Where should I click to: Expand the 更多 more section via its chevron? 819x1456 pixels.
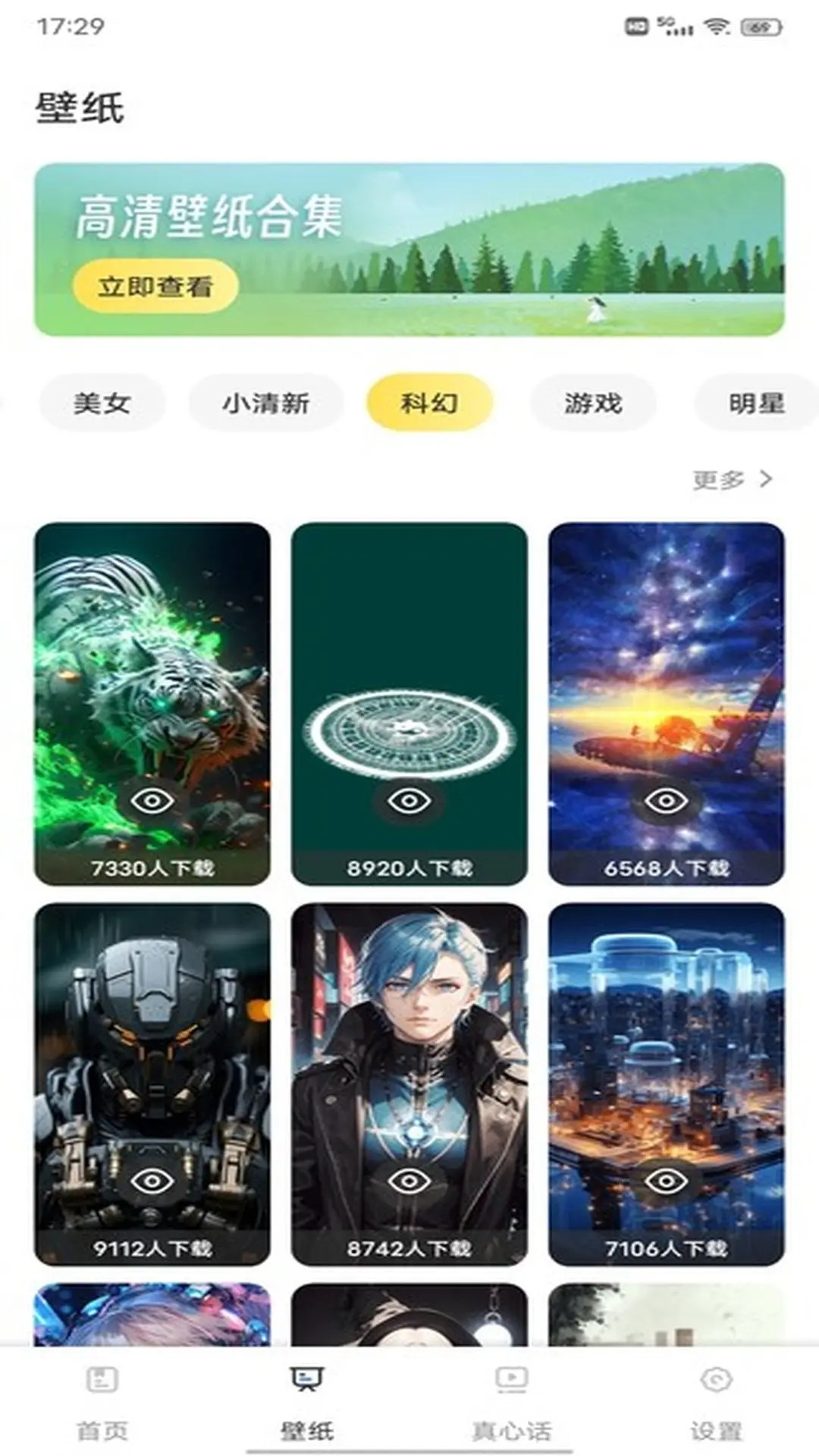(x=766, y=477)
